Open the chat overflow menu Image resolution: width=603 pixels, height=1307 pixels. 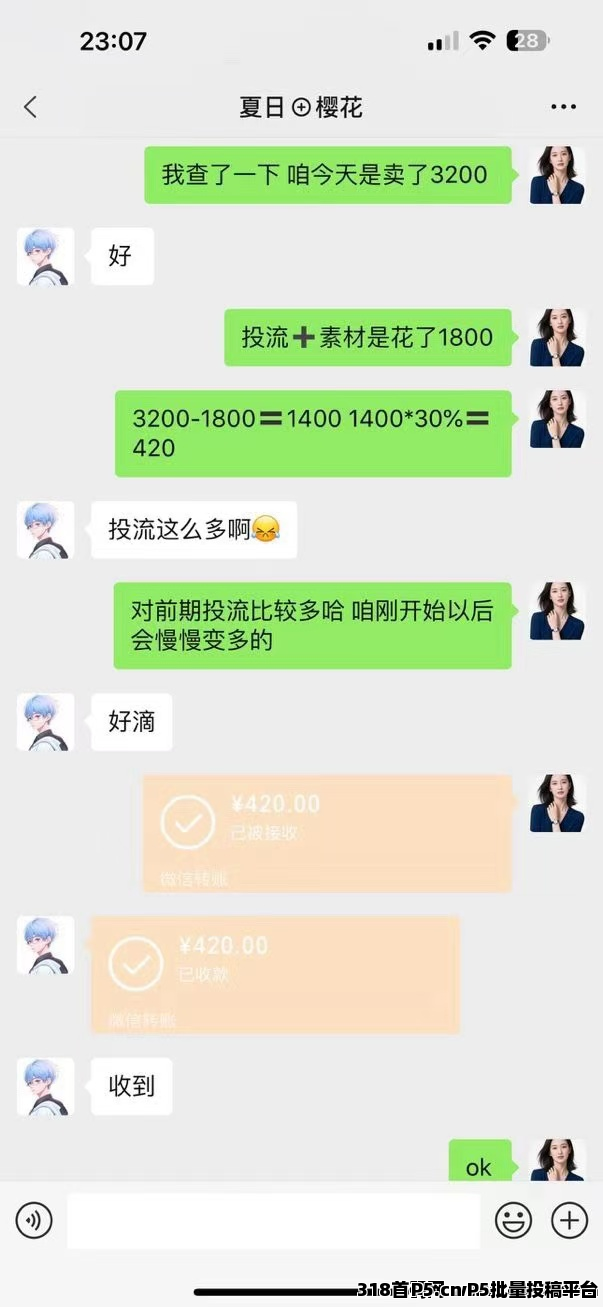point(563,107)
